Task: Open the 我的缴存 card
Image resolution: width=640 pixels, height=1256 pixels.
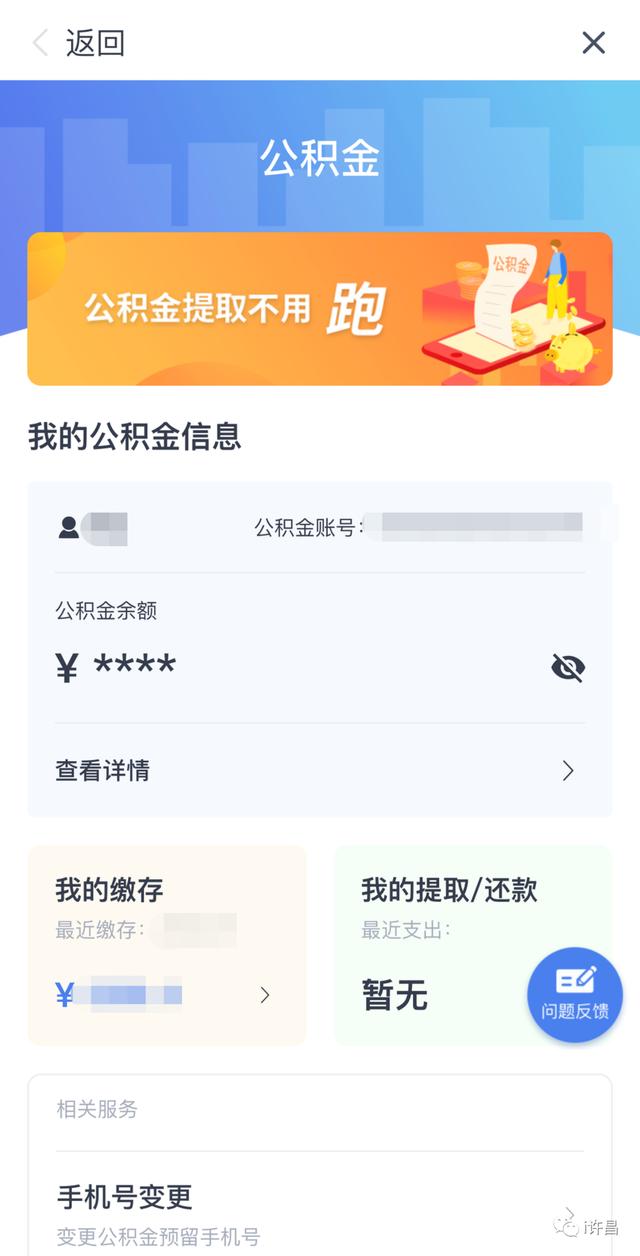Action: click(x=166, y=945)
